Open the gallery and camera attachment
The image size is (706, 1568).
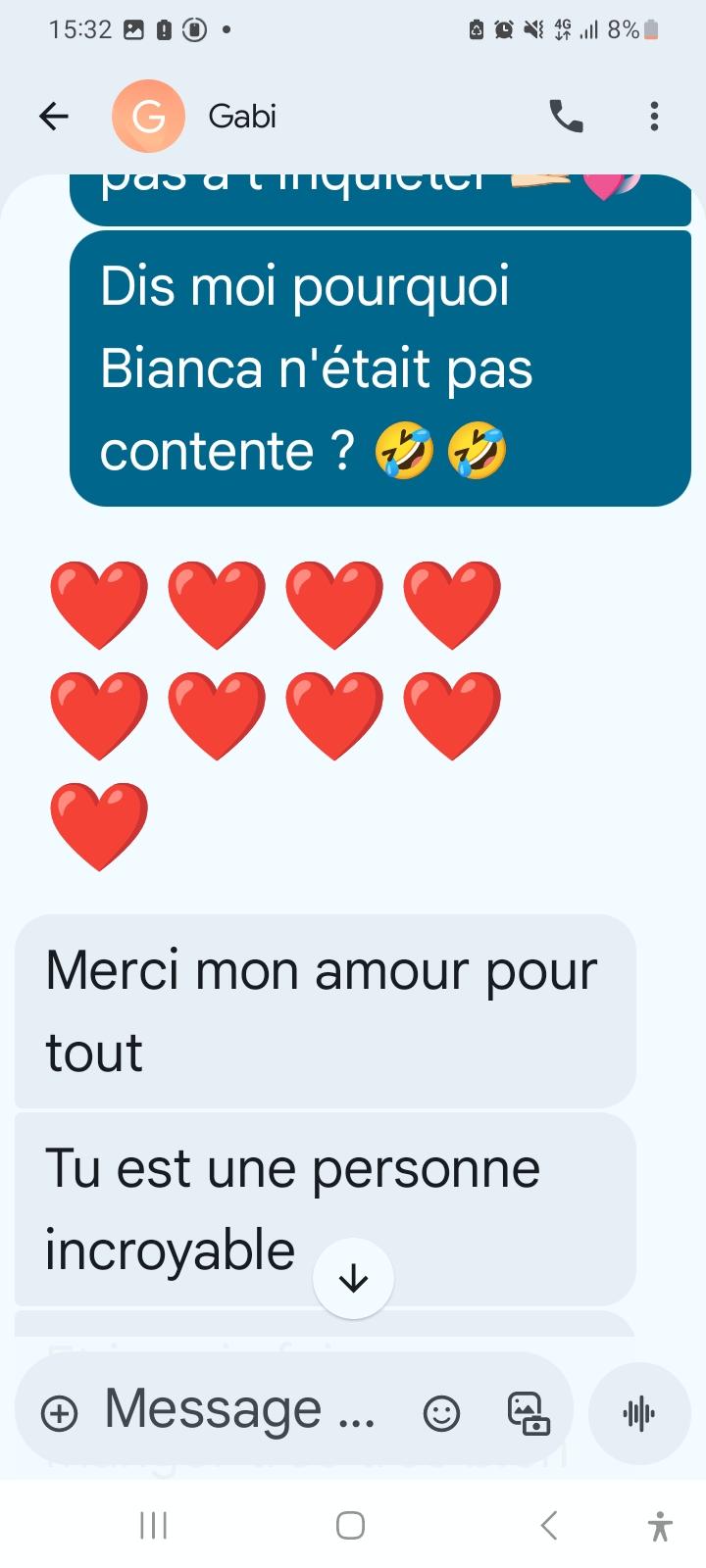528,1413
